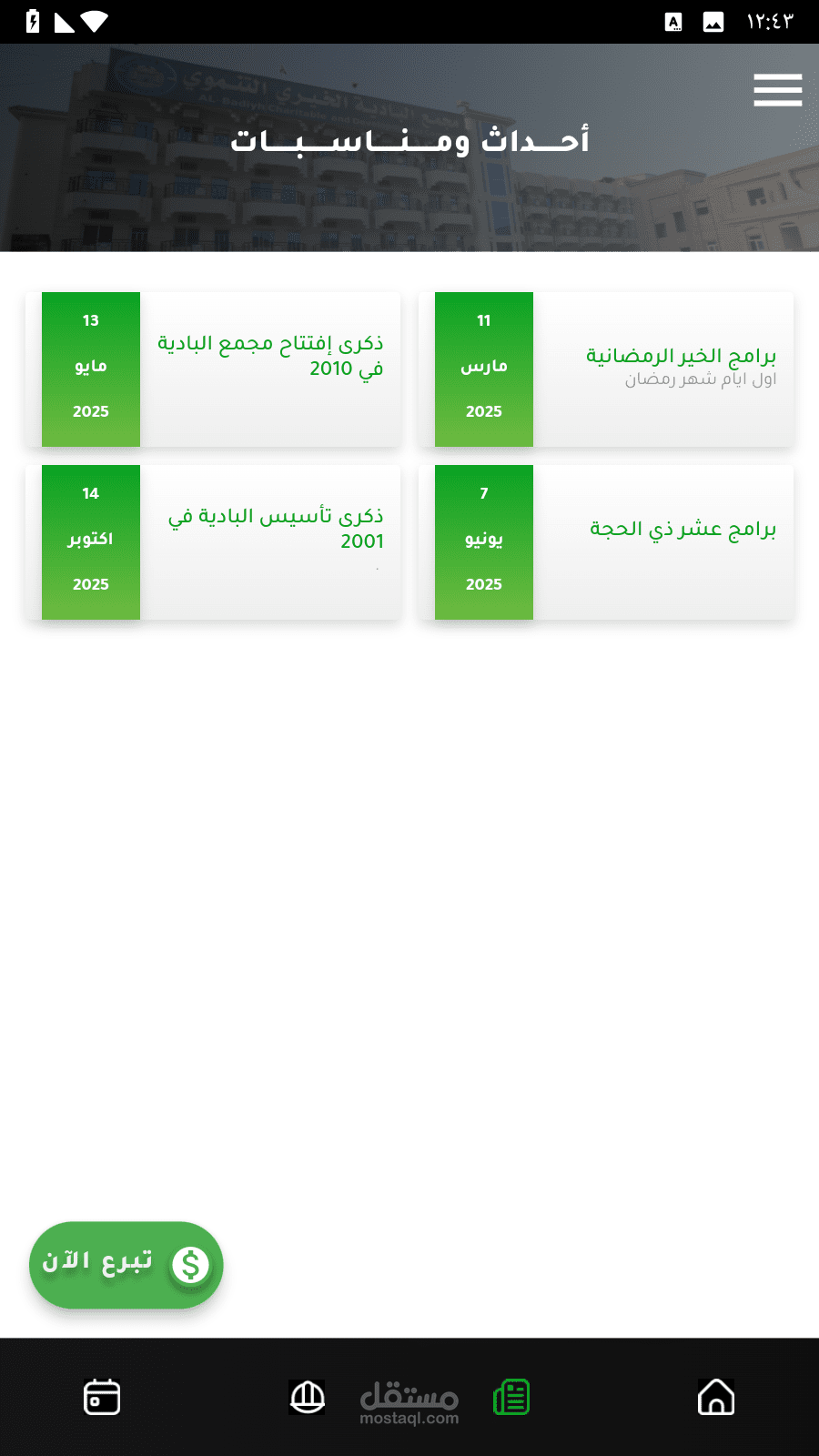Open the Ramadan charity programs event card
Image resolution: width=819 pixels, height=1456 pixels.
tap(606, 369)
